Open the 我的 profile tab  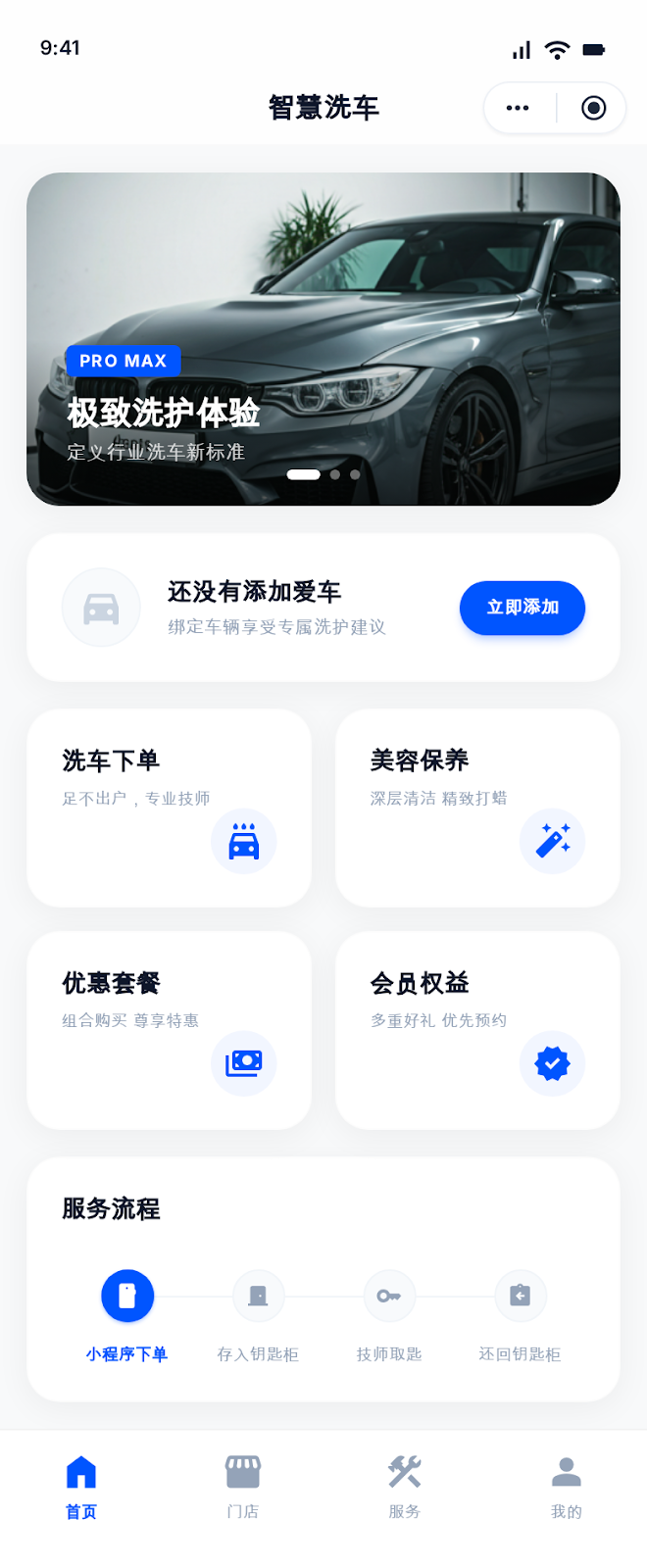pos(566,1487)
